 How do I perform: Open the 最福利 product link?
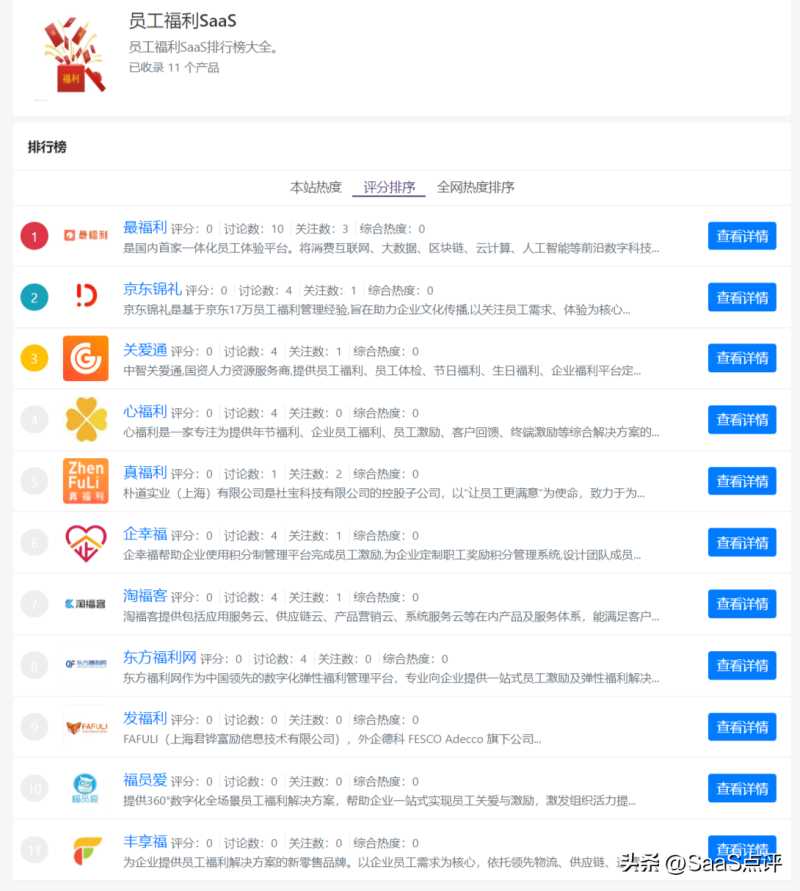coord(144,228)
